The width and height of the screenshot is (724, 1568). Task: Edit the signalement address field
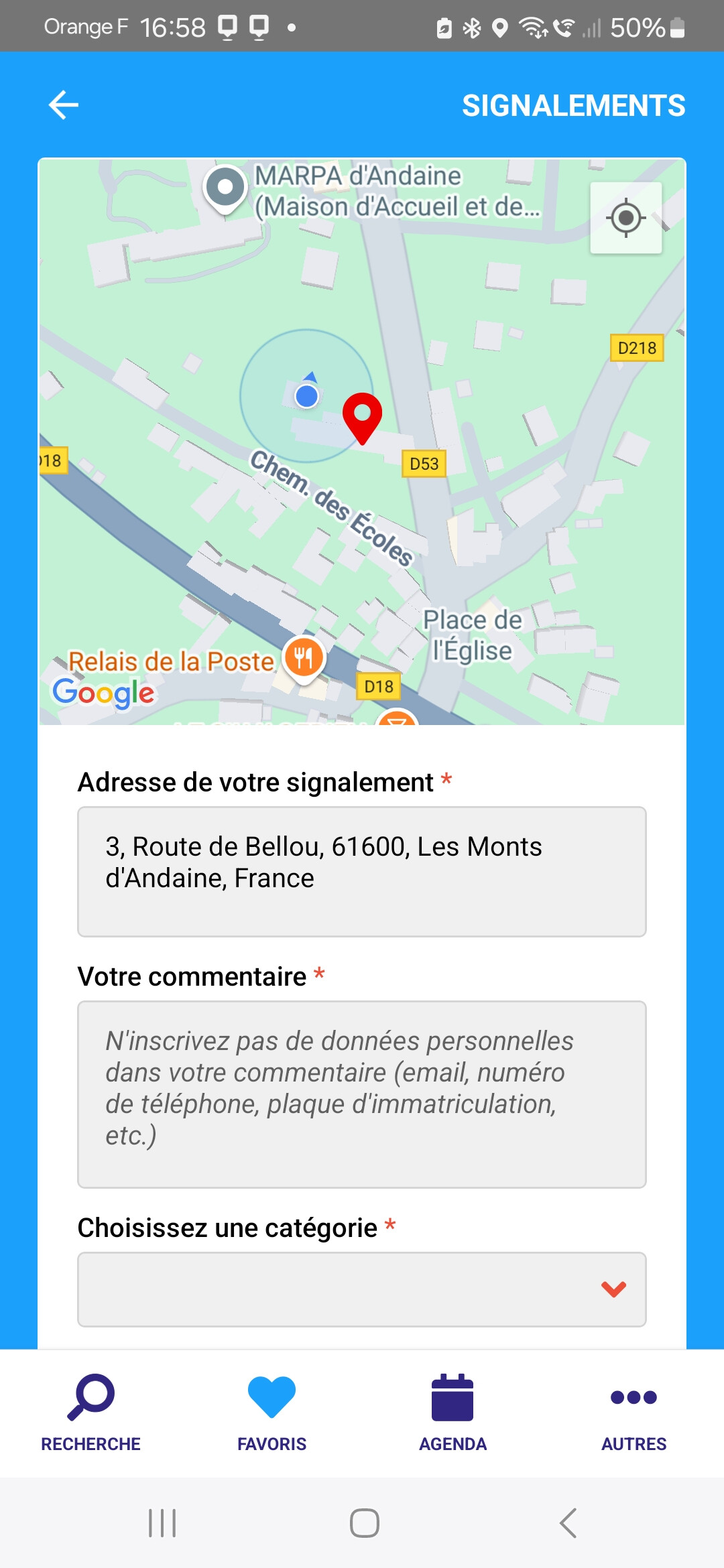tap(362, 871)
